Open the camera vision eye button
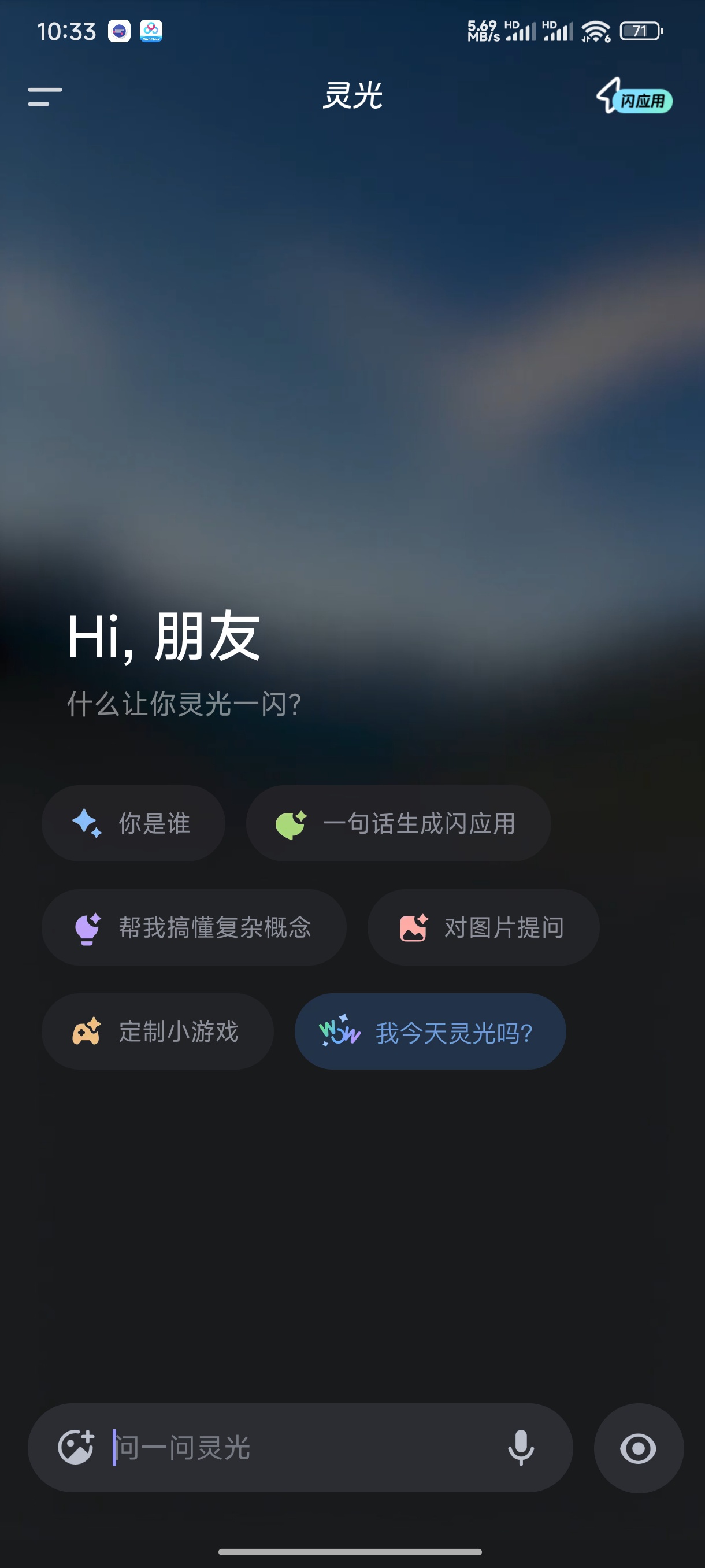The image size is (705, 1568). pyautogui.click(x=638, y=1448)
